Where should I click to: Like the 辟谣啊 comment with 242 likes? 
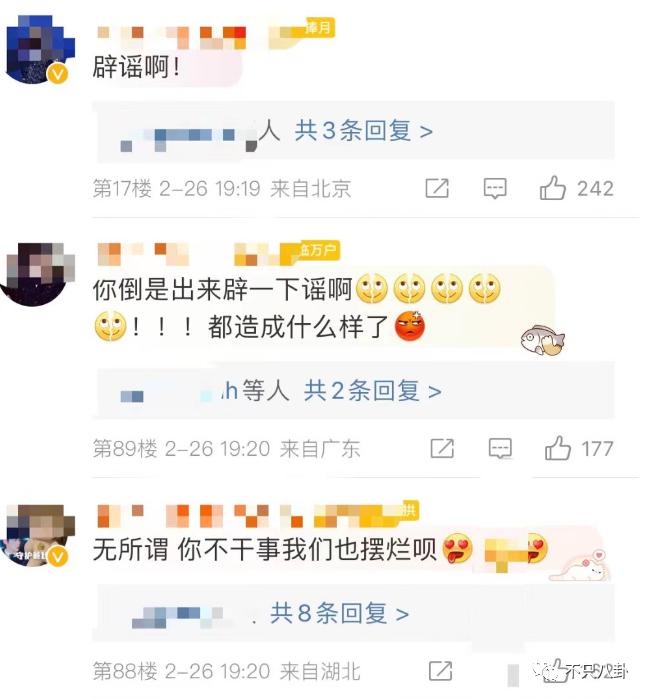coord(553,188)
